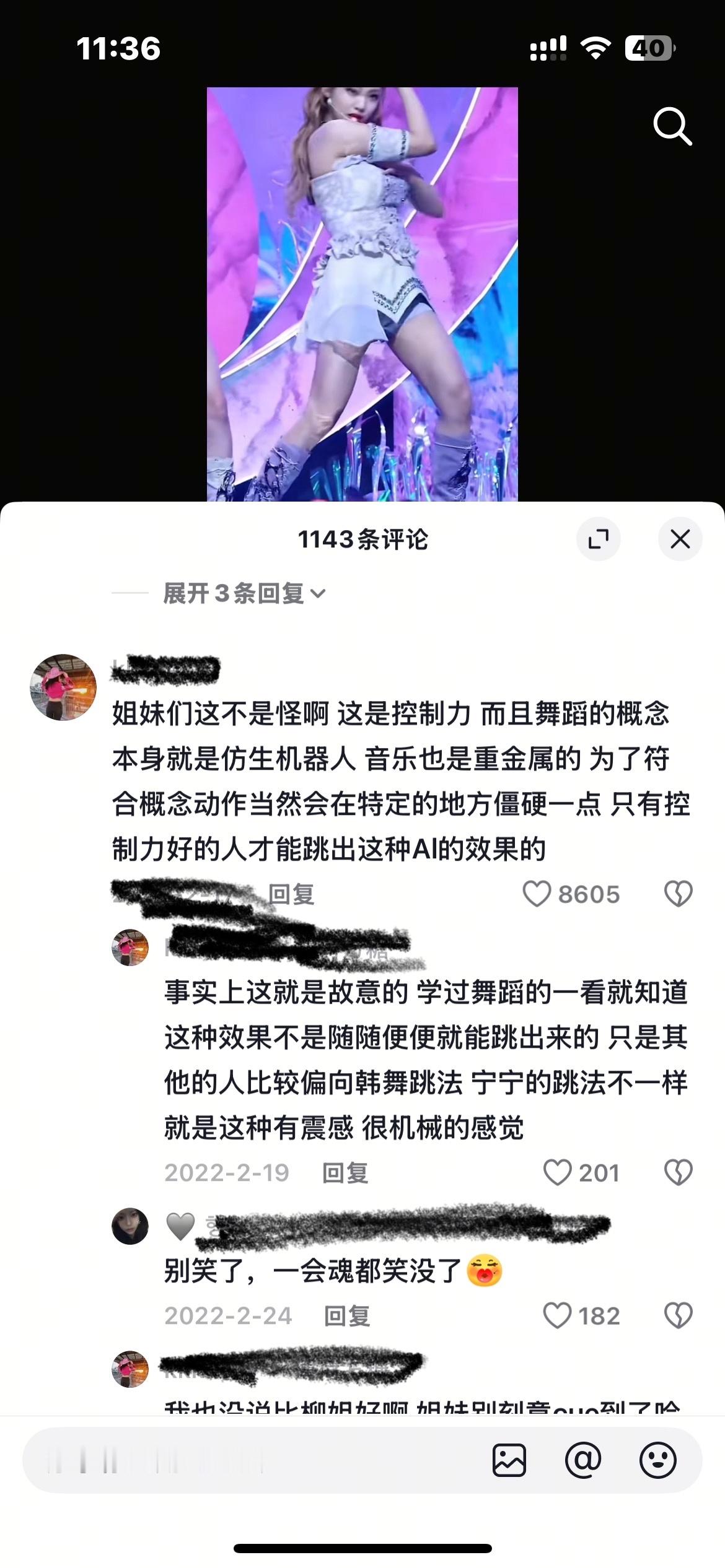Viewport: 725px width, 1568px height.
Task: Open the search magnifier icon
Action: (x=673, y=127)
